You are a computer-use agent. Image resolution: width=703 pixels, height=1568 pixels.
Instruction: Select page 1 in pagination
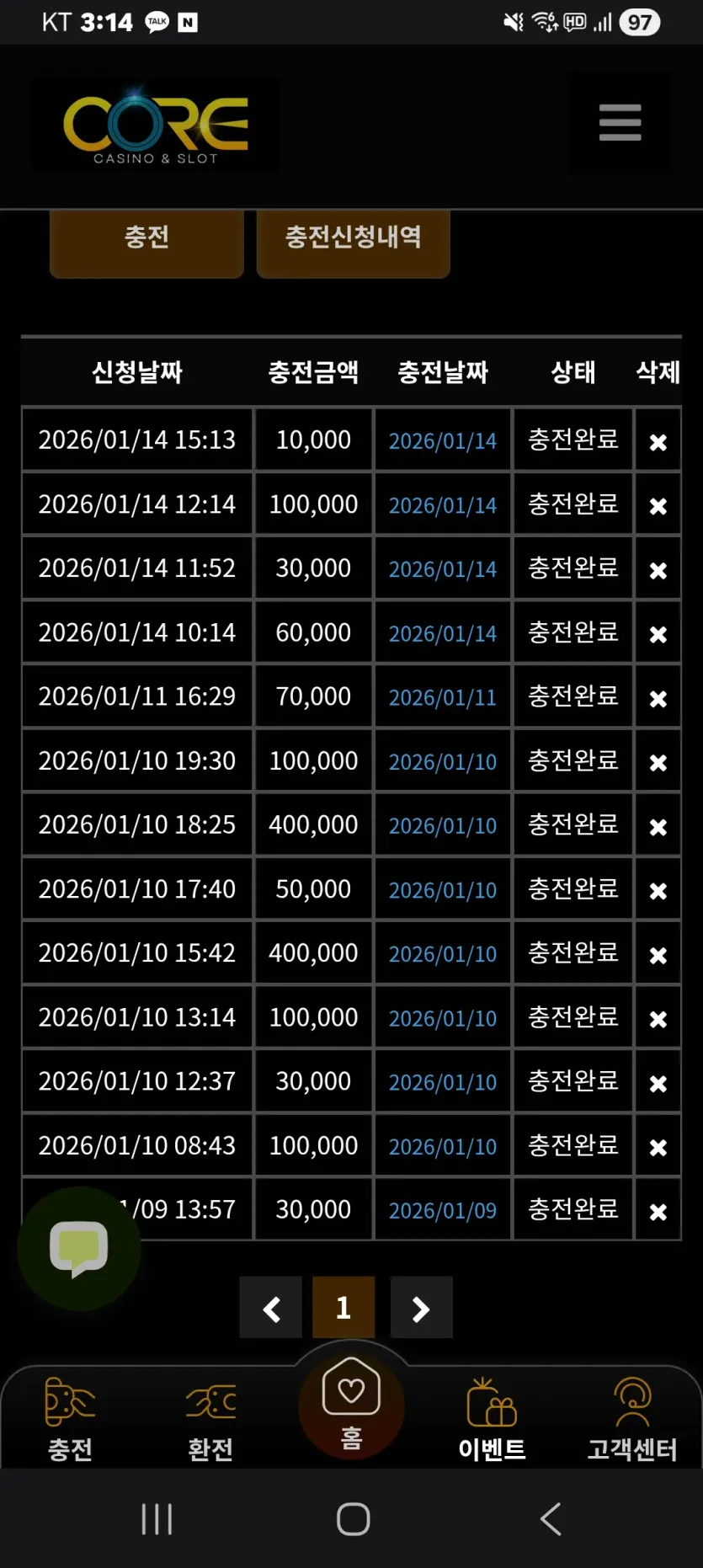pos(344,1308)
